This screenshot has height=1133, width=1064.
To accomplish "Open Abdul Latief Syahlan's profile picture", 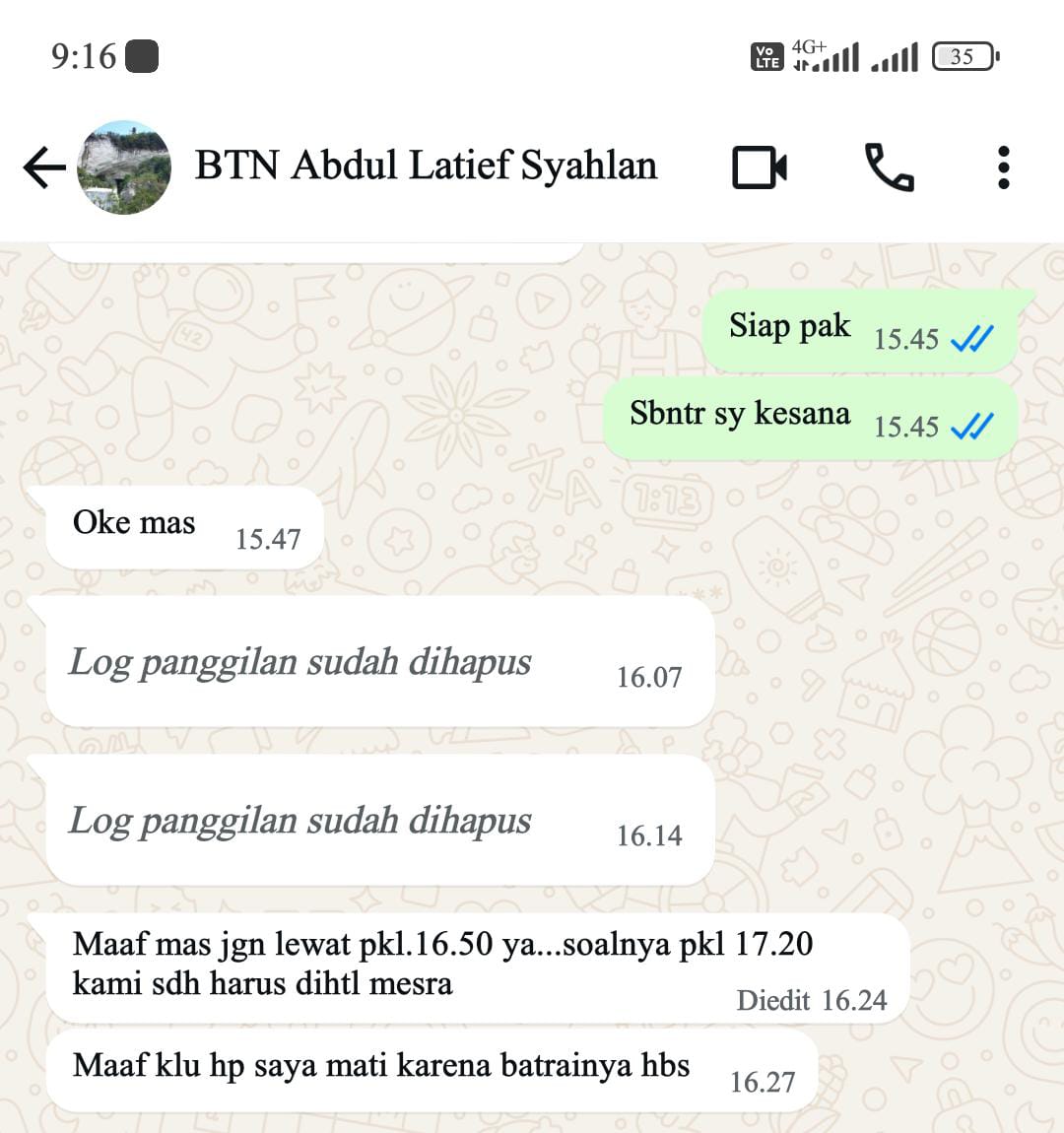I will (124, 167).
